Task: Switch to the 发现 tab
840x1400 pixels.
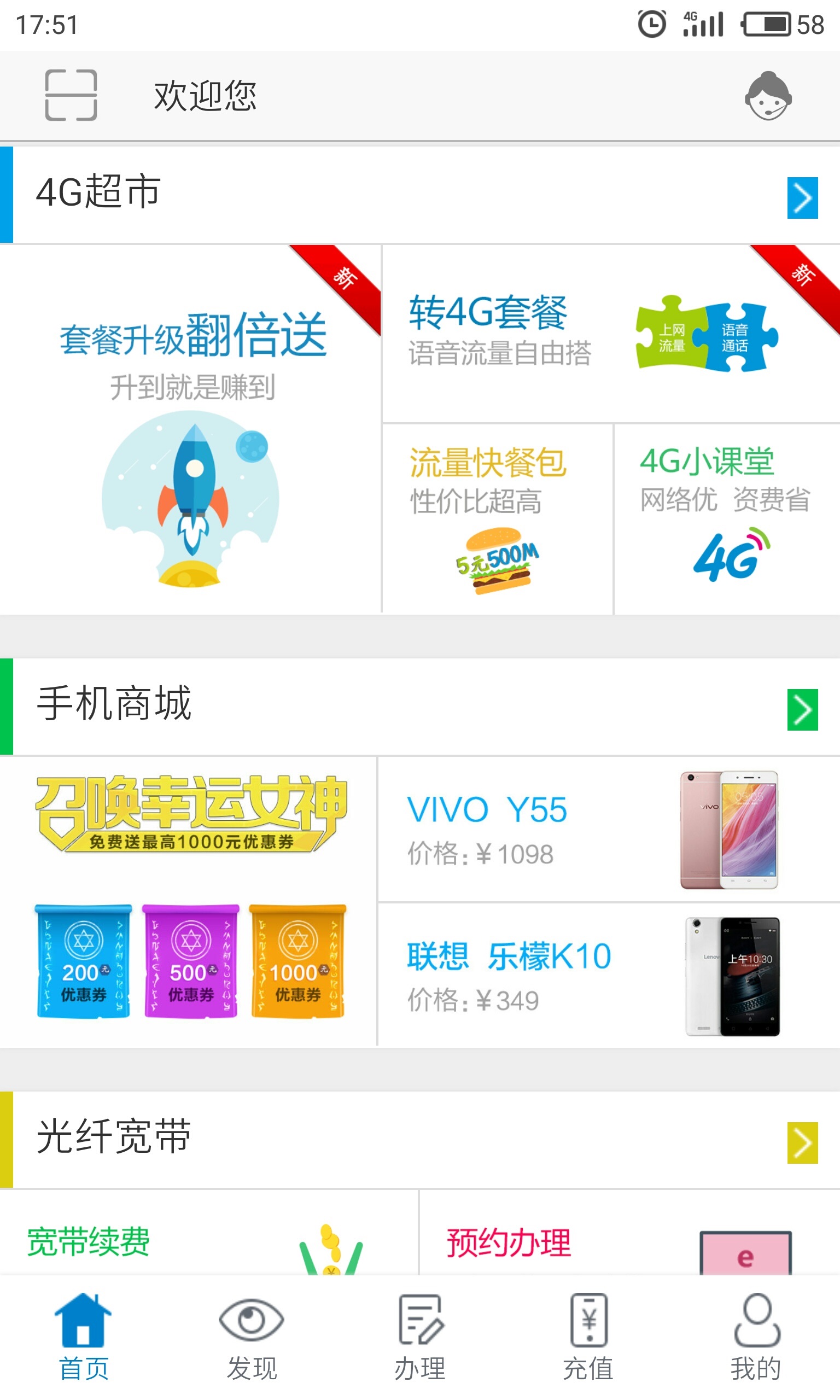Action: (252, 1337)
